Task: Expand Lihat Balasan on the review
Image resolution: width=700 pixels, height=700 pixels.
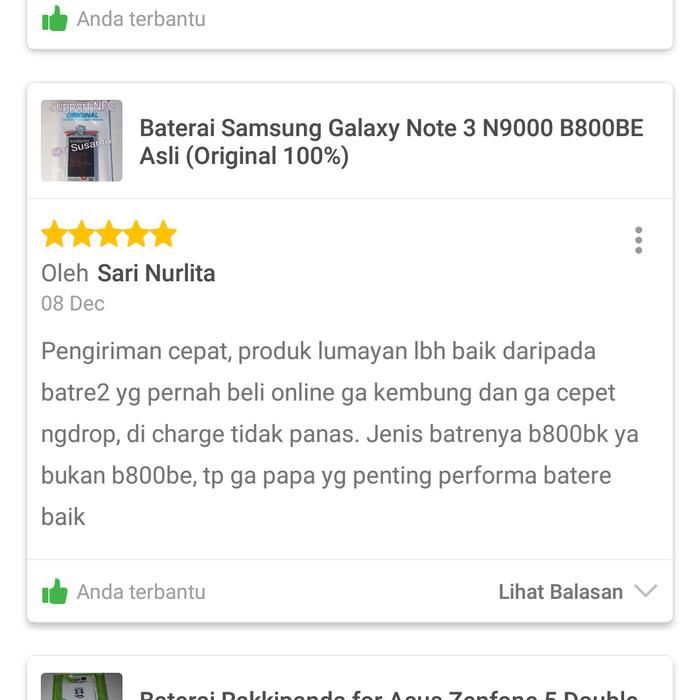Action: click(x=577, y=592)
